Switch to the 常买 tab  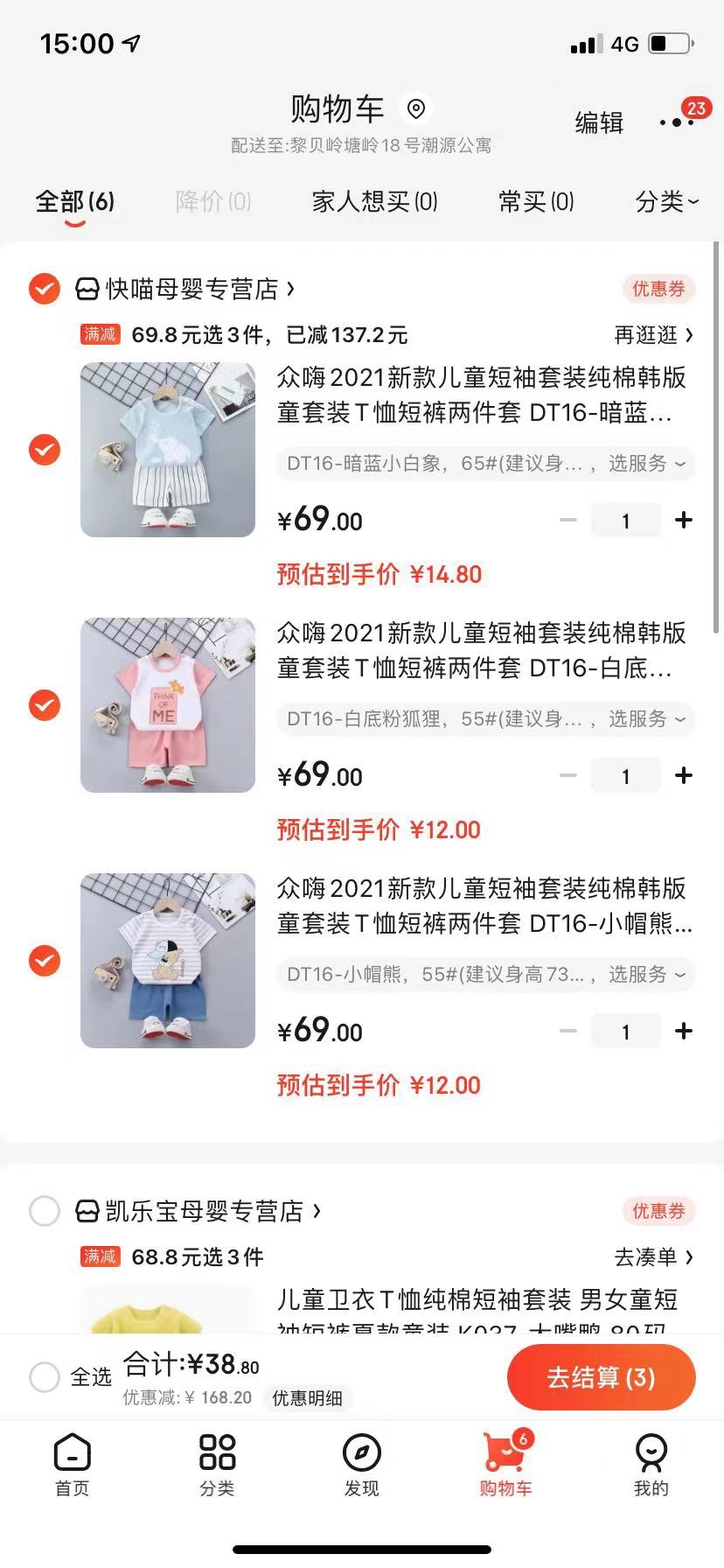click(x=536, y=202)
